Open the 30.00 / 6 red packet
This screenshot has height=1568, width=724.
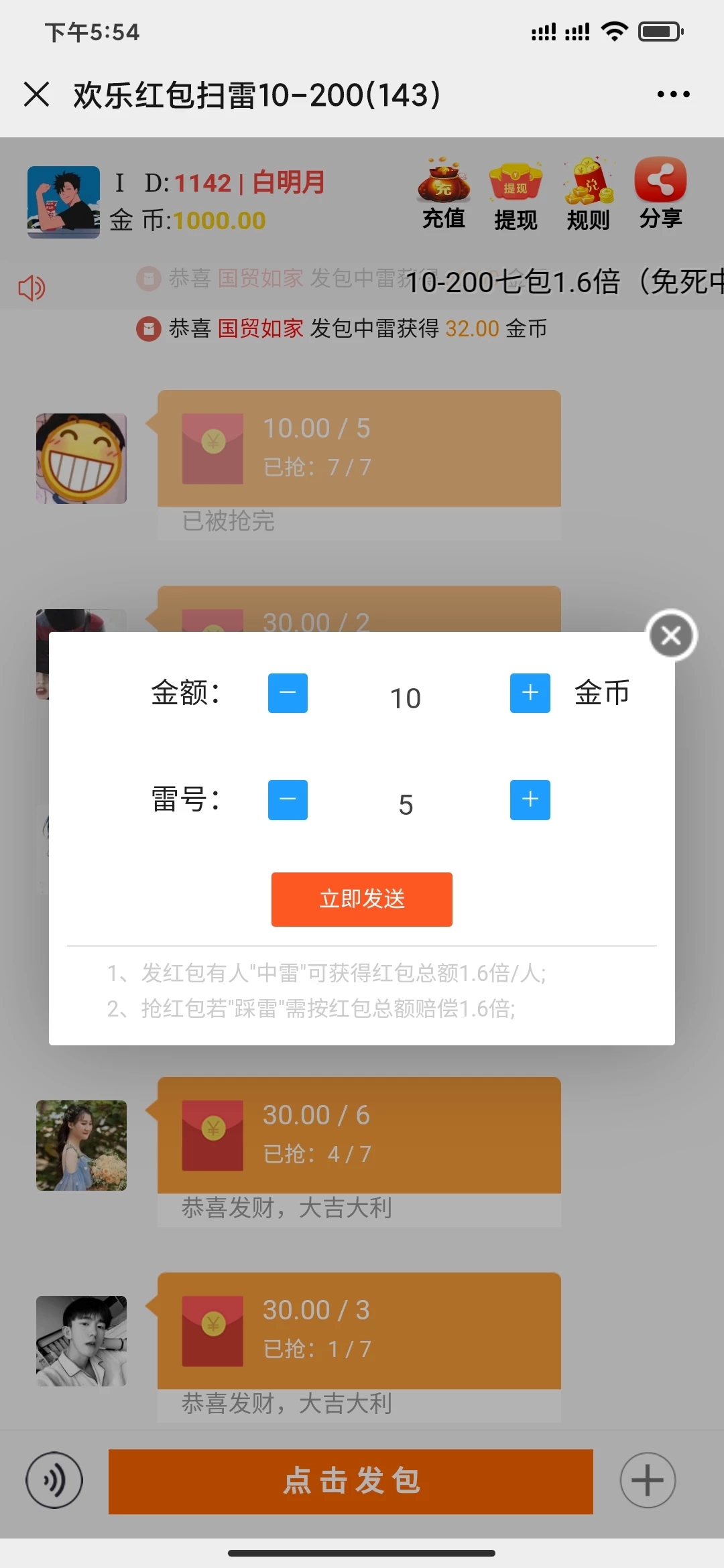pyautogui.click(x=359, y=1134)
